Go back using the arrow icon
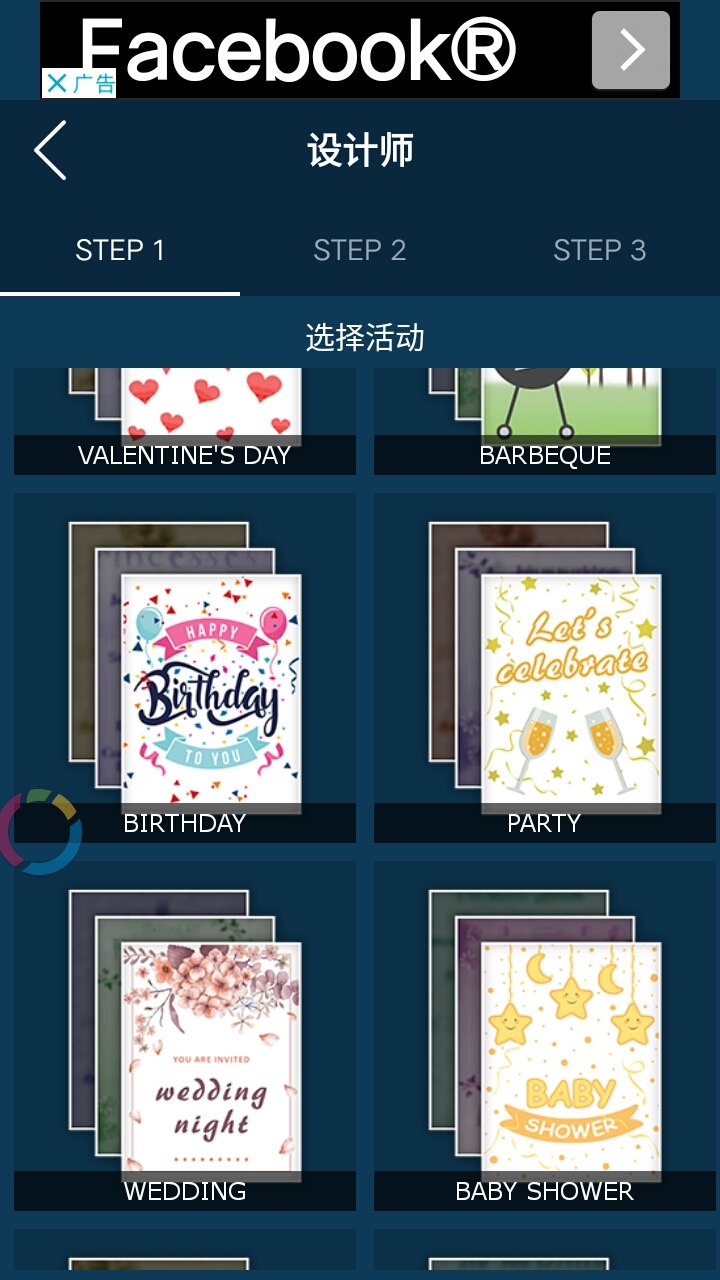The height and width of the screenshot is (1280, 720). tap(50, 151)
